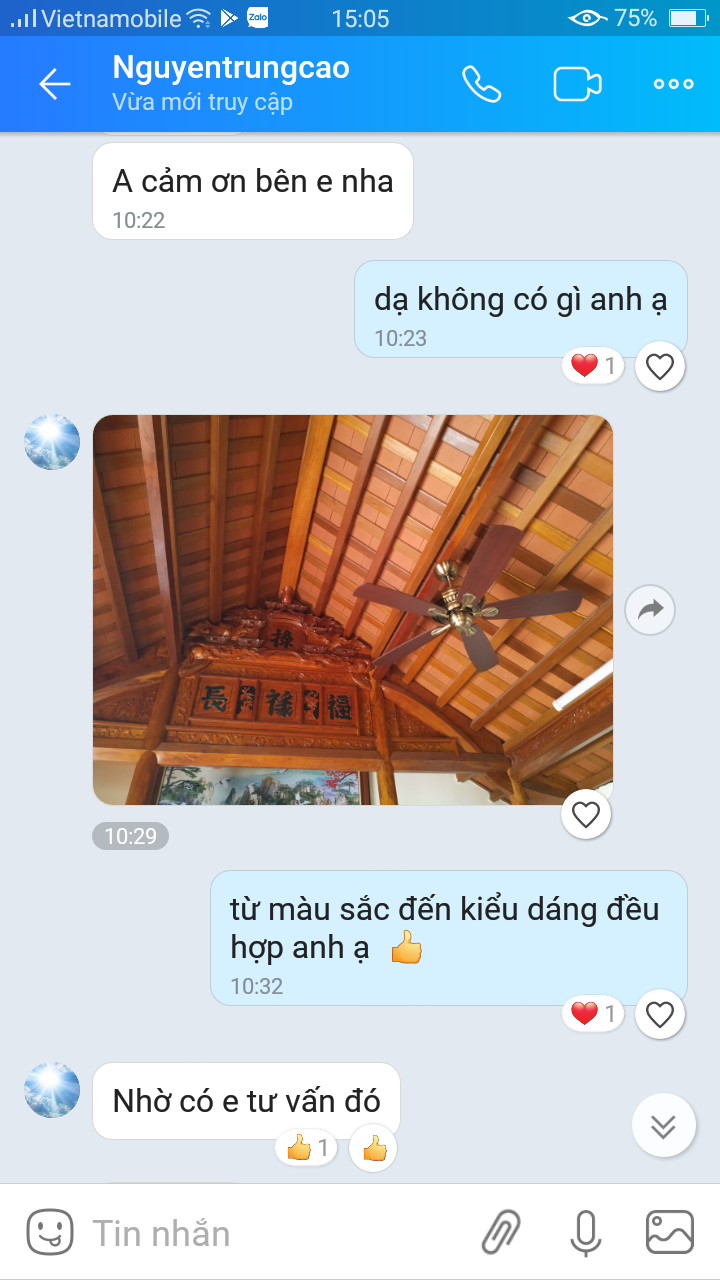Tap the heart under the ceiling fan photo
The width and height of the screenshot is (720, 1280).
point(585,815)
